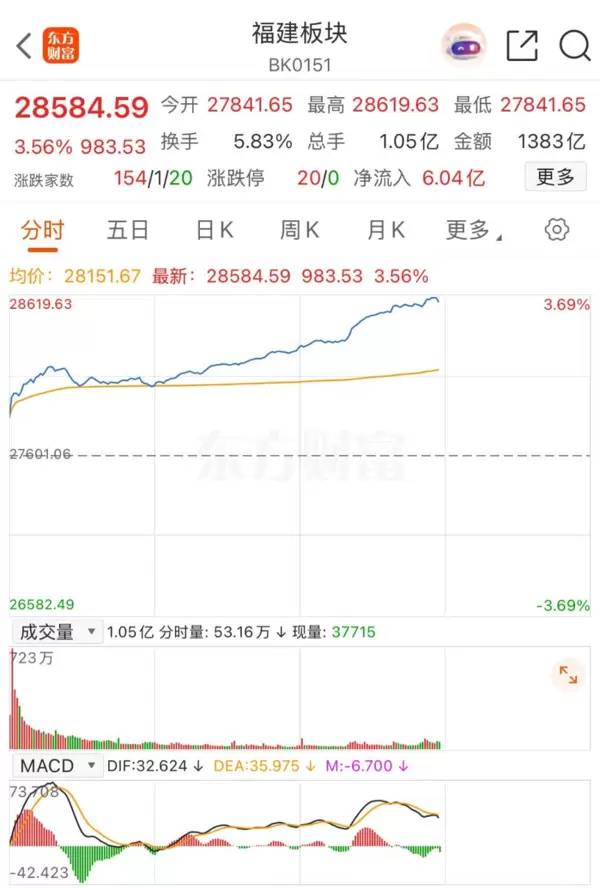Screen dimensions: 600x888
Task: Open the MACD indicator dropdown
Action: 57,766
